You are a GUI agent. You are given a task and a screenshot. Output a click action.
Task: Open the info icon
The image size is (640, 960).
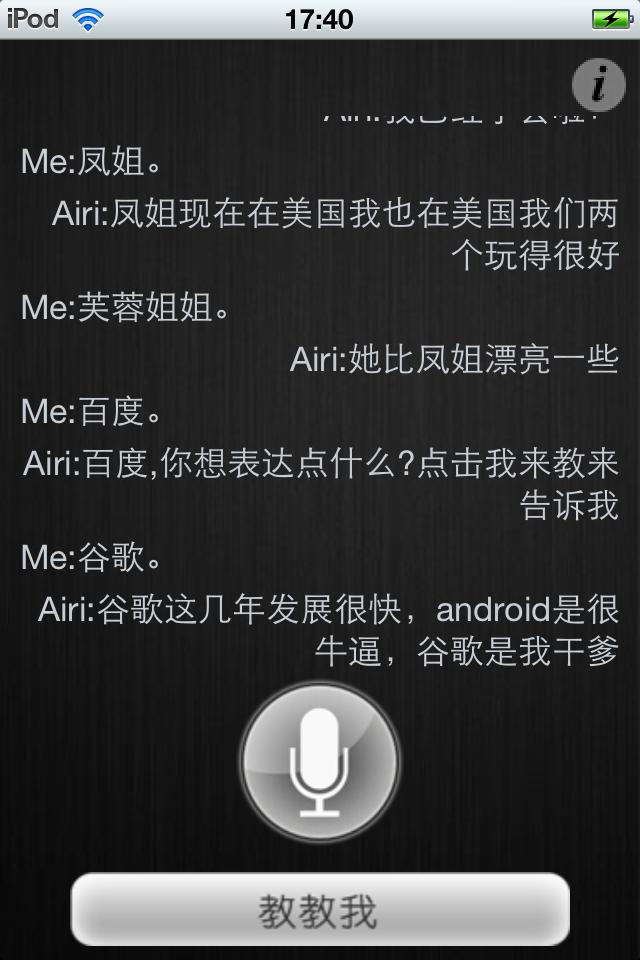(599, 84)
